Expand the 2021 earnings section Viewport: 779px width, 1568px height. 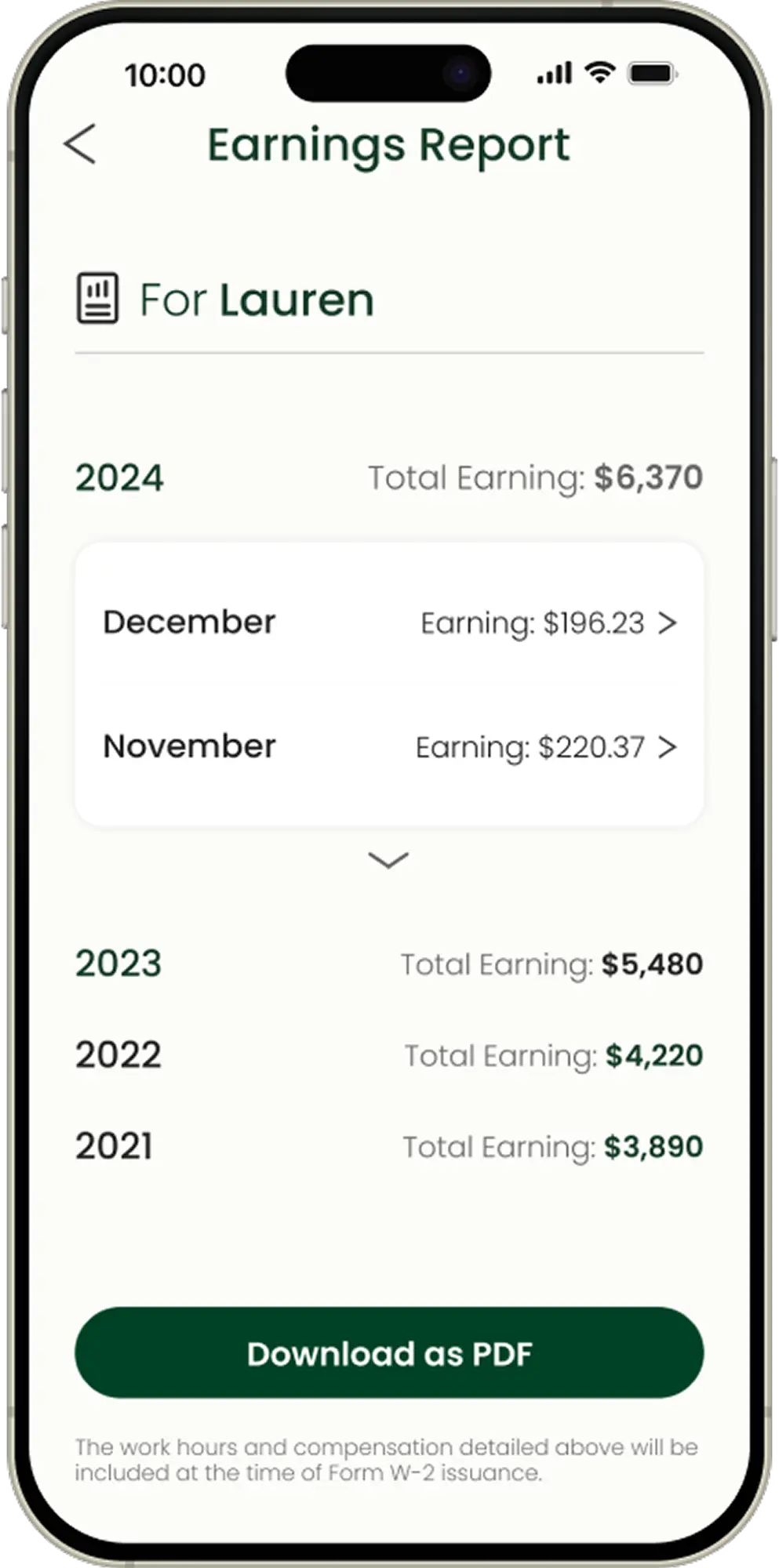[389, 1146]
